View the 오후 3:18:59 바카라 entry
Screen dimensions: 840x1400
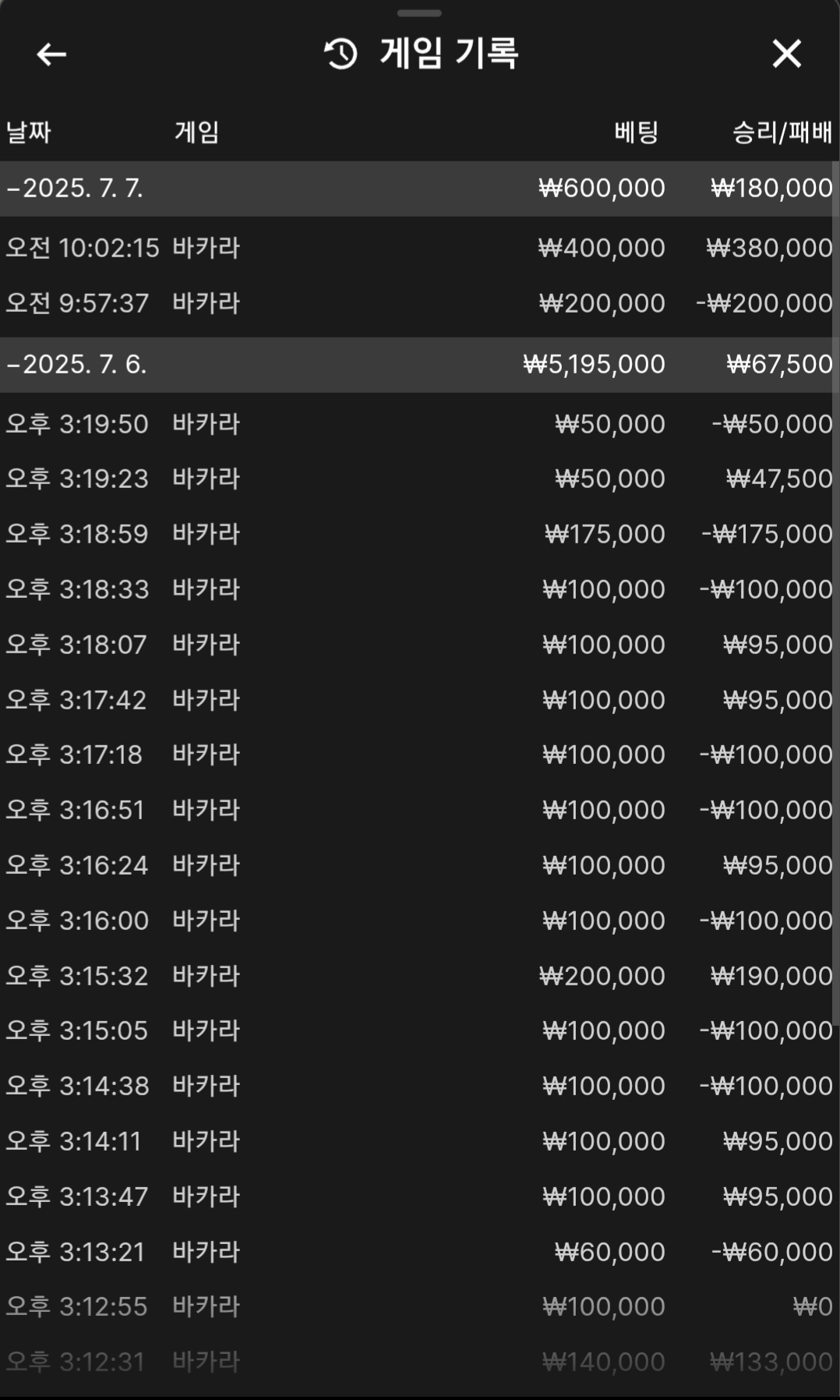point(419,534)
